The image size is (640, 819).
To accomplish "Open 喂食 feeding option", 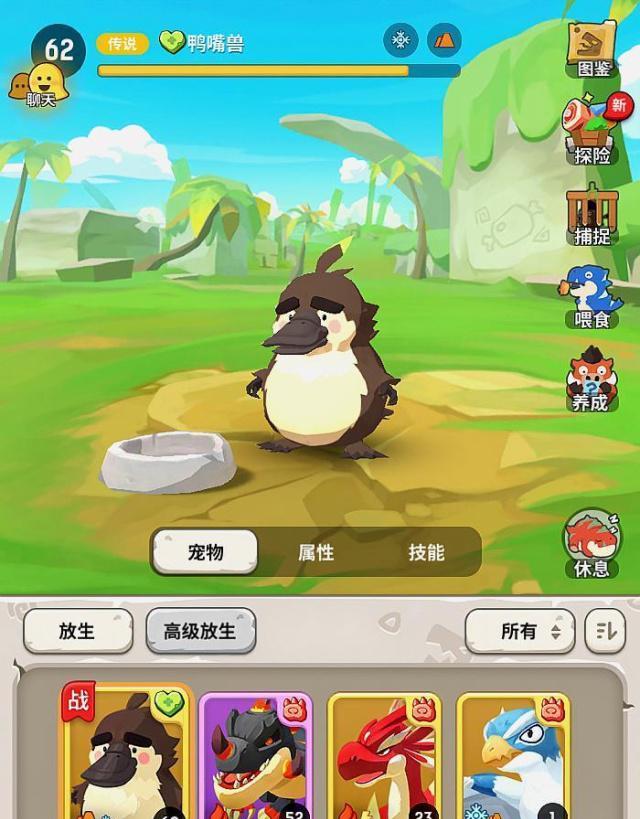I will tap(592, 297).
